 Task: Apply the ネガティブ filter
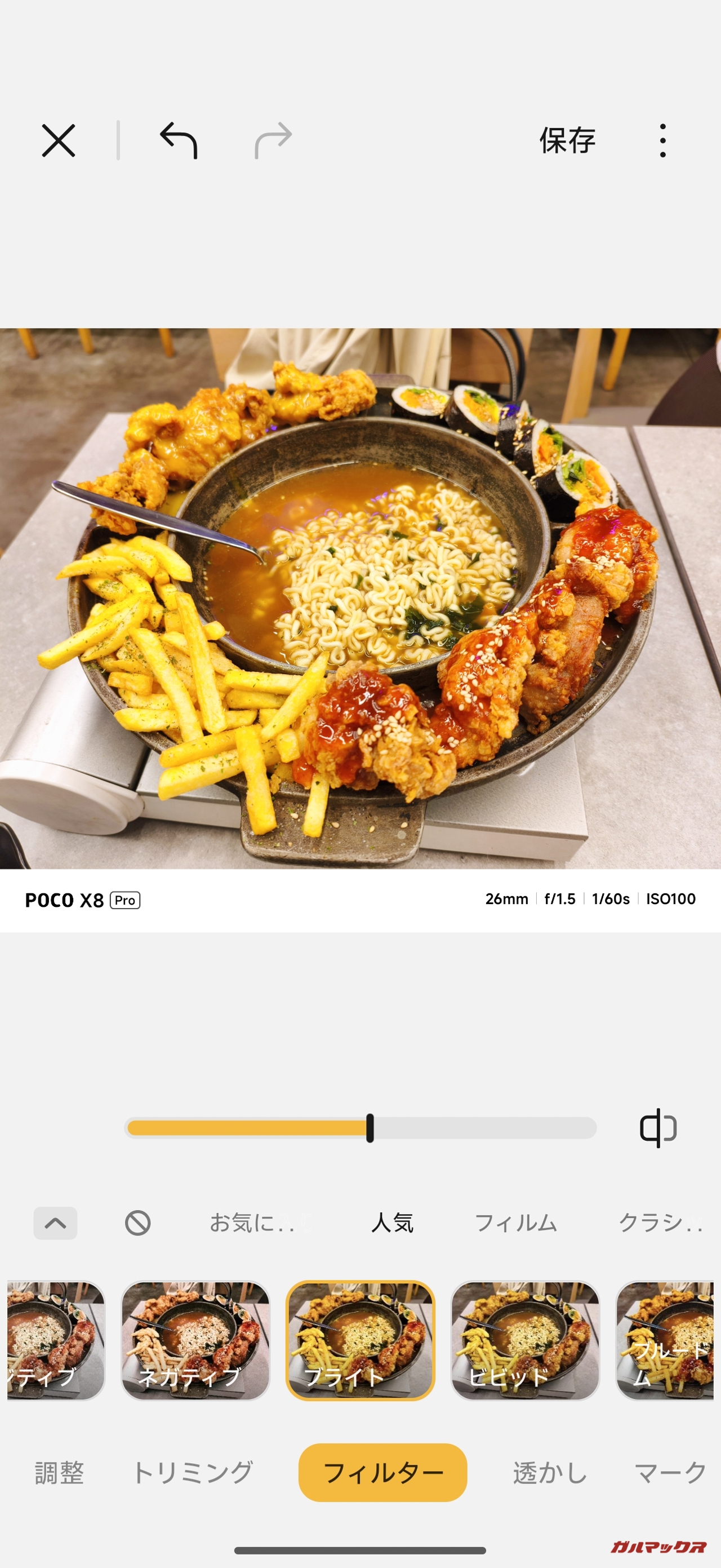pos(195,1341)
